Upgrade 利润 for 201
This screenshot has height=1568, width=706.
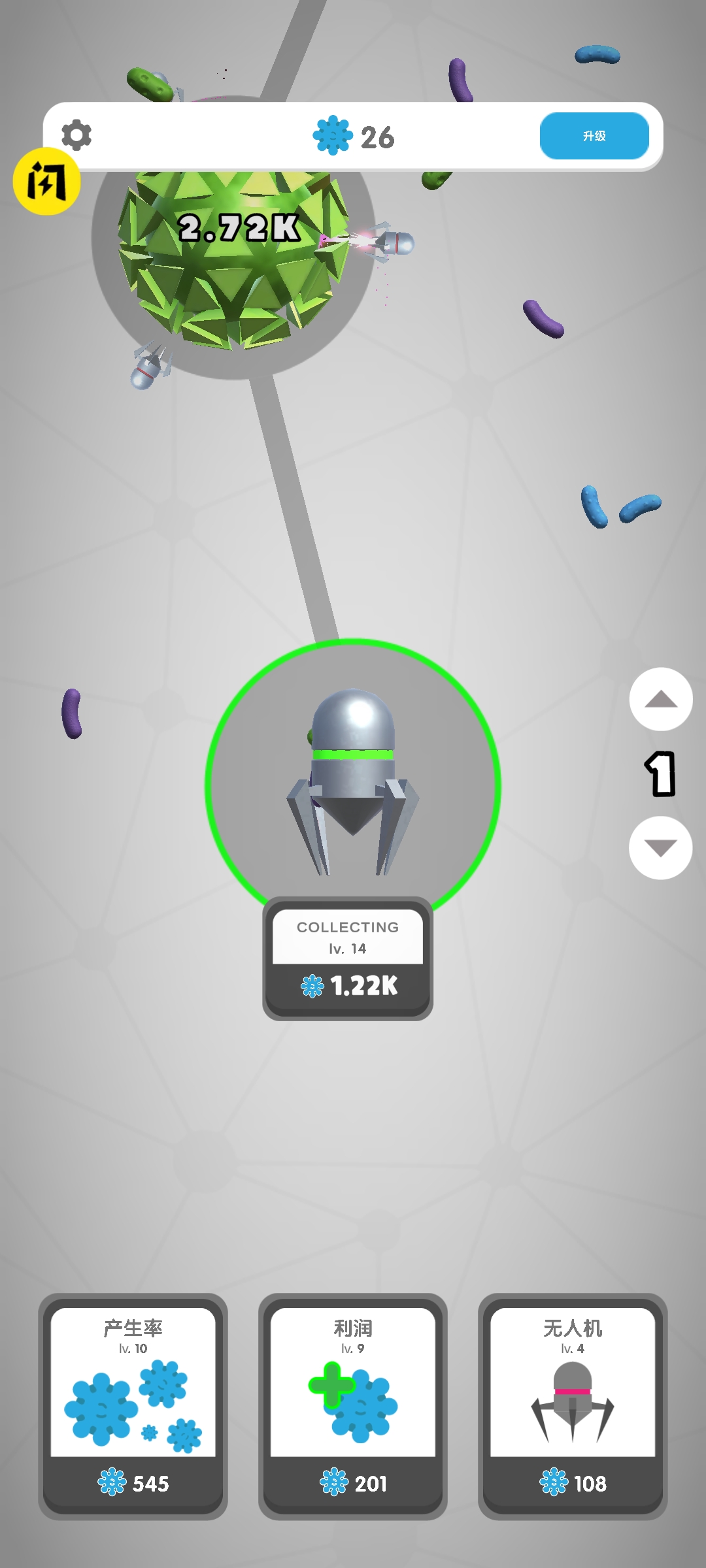click(x=353, y=1406)
